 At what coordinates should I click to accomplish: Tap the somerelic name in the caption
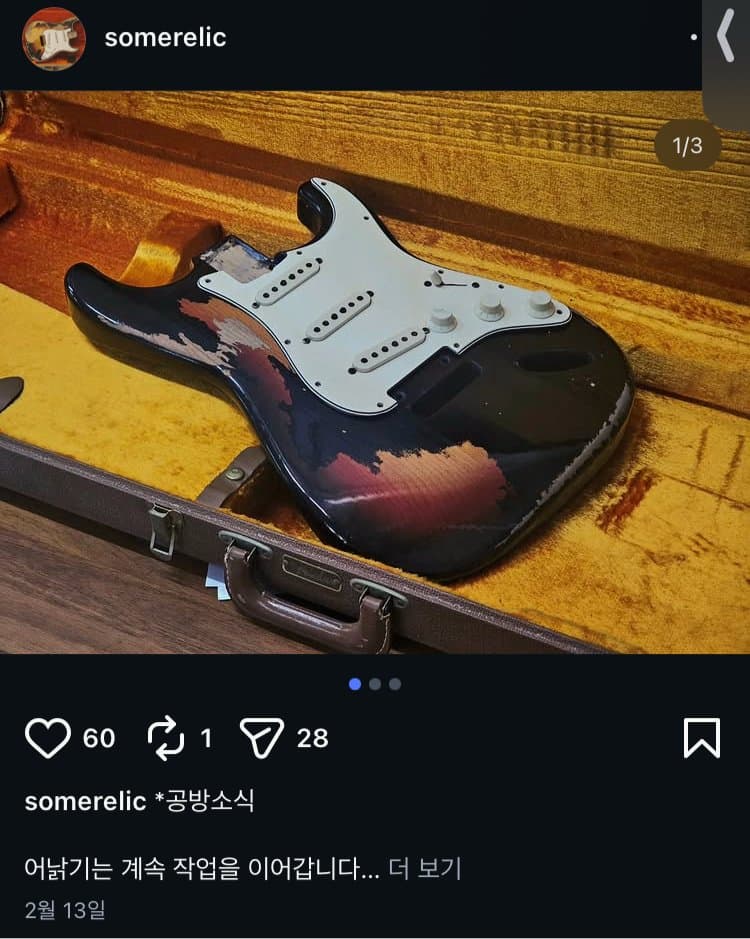tap(85, 801)
